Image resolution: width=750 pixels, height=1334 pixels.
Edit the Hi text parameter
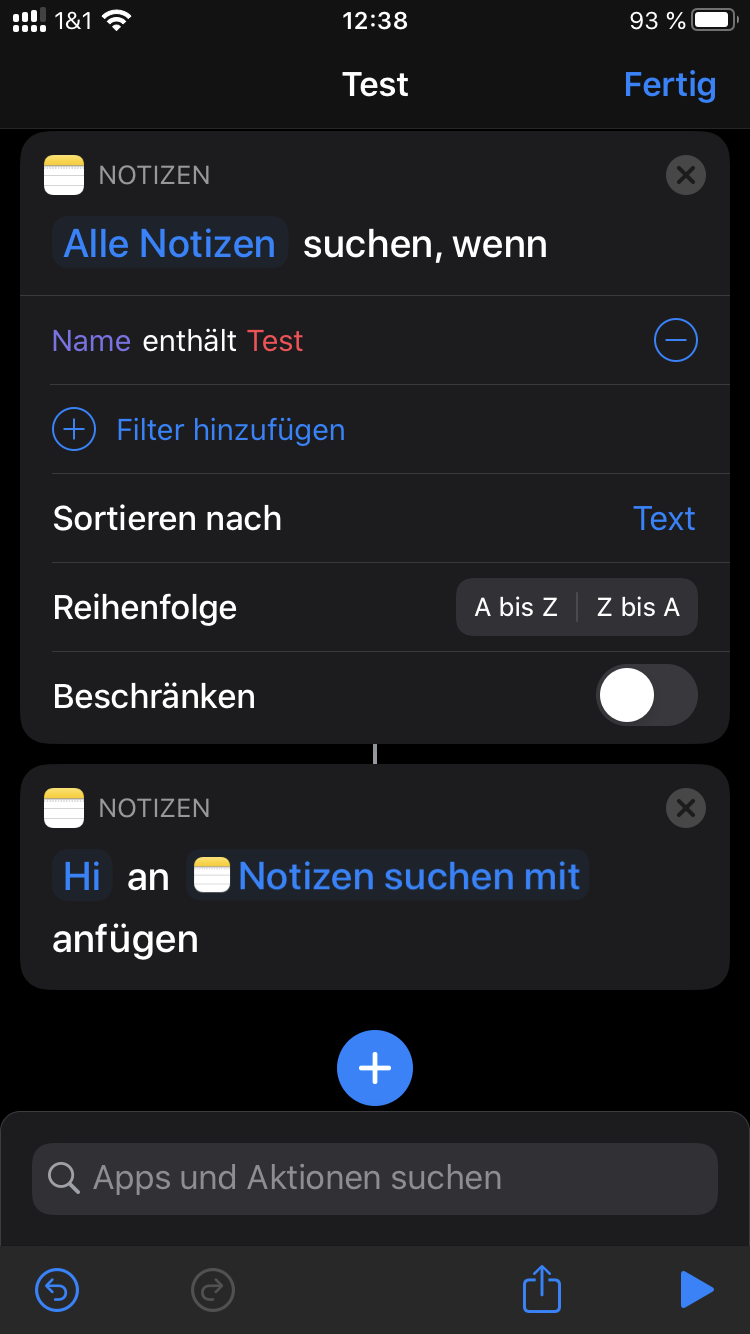click(x=82, y=877)
